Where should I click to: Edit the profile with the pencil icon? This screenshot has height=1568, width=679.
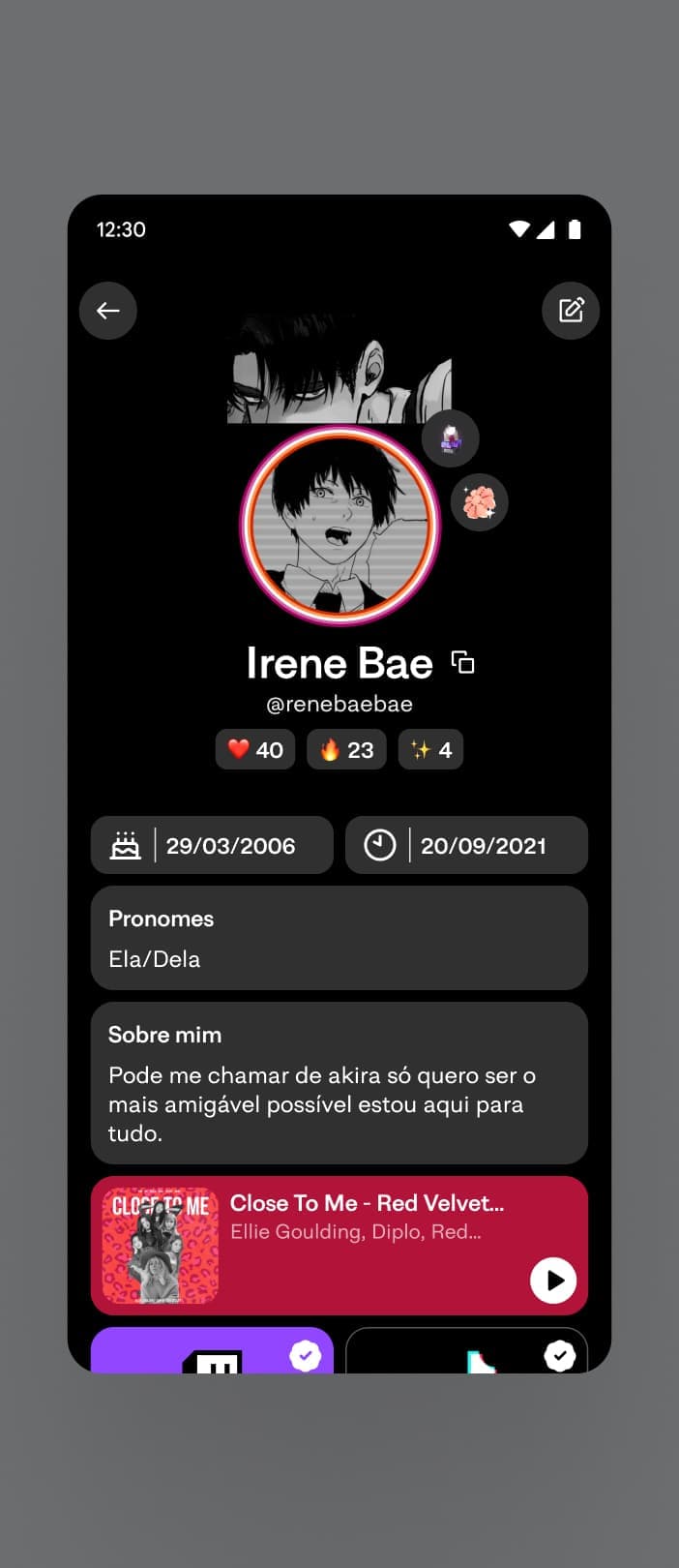(x=571, y=311)
